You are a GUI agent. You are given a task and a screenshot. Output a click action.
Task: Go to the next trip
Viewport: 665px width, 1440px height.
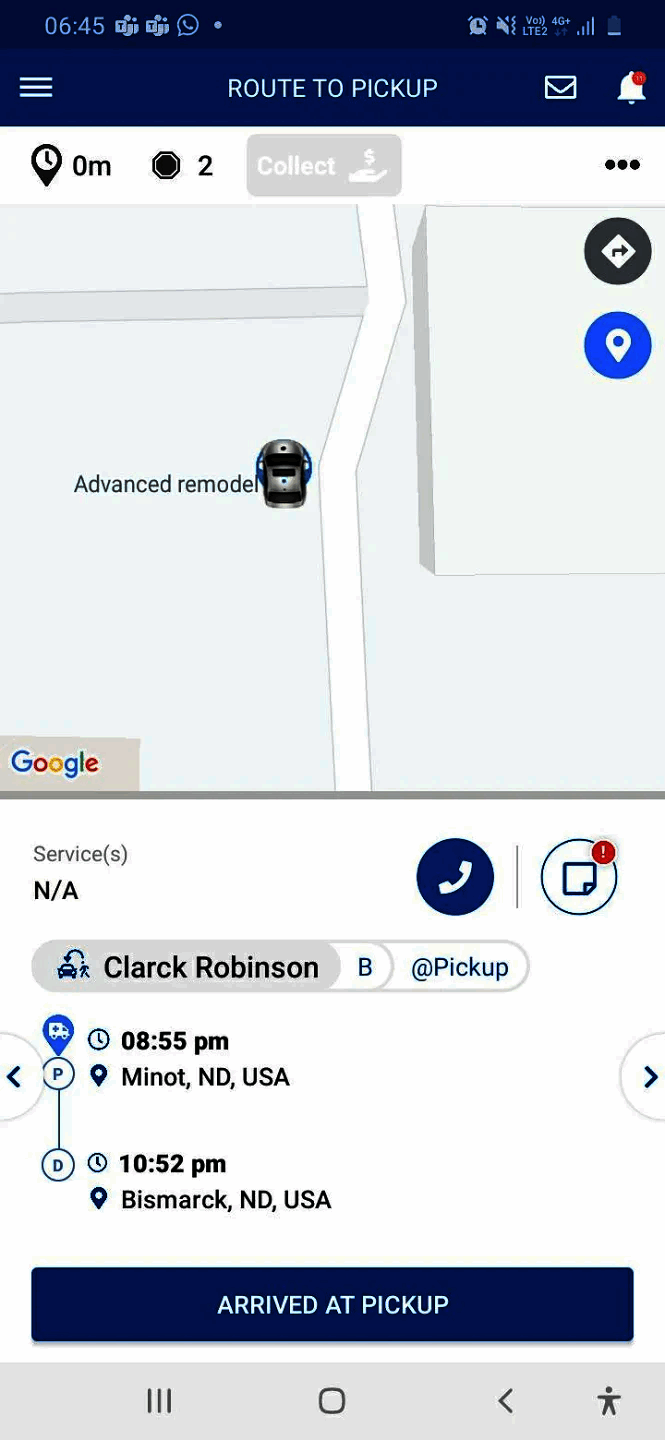650,1077
